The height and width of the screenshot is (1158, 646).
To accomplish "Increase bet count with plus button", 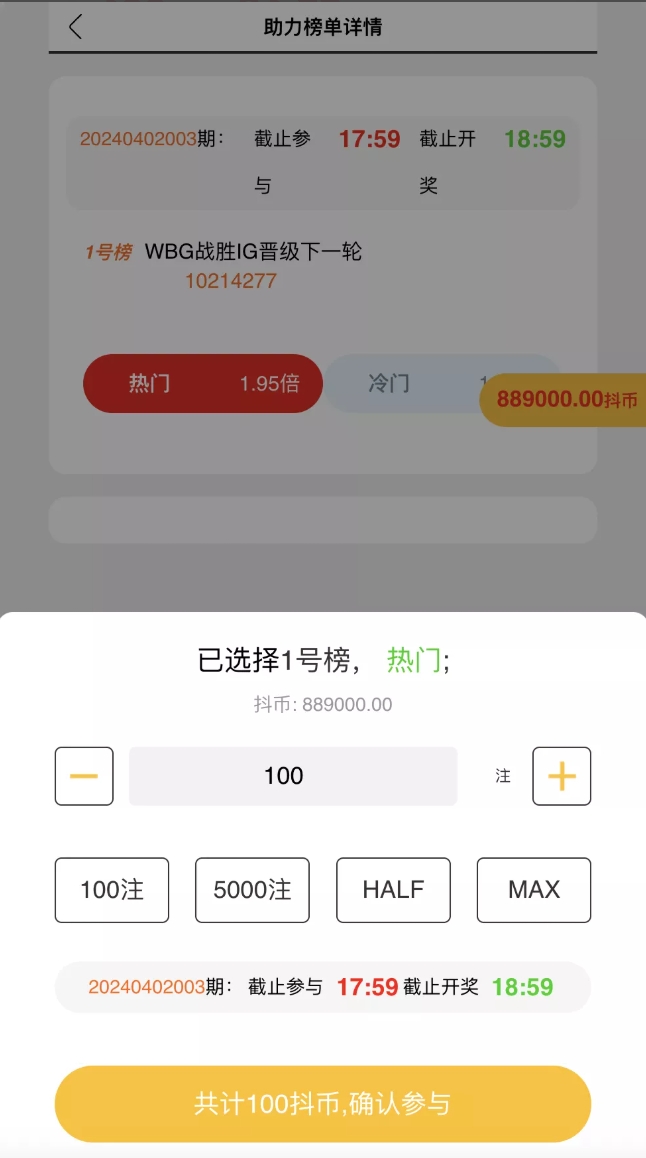I will (x=562, y=776).
